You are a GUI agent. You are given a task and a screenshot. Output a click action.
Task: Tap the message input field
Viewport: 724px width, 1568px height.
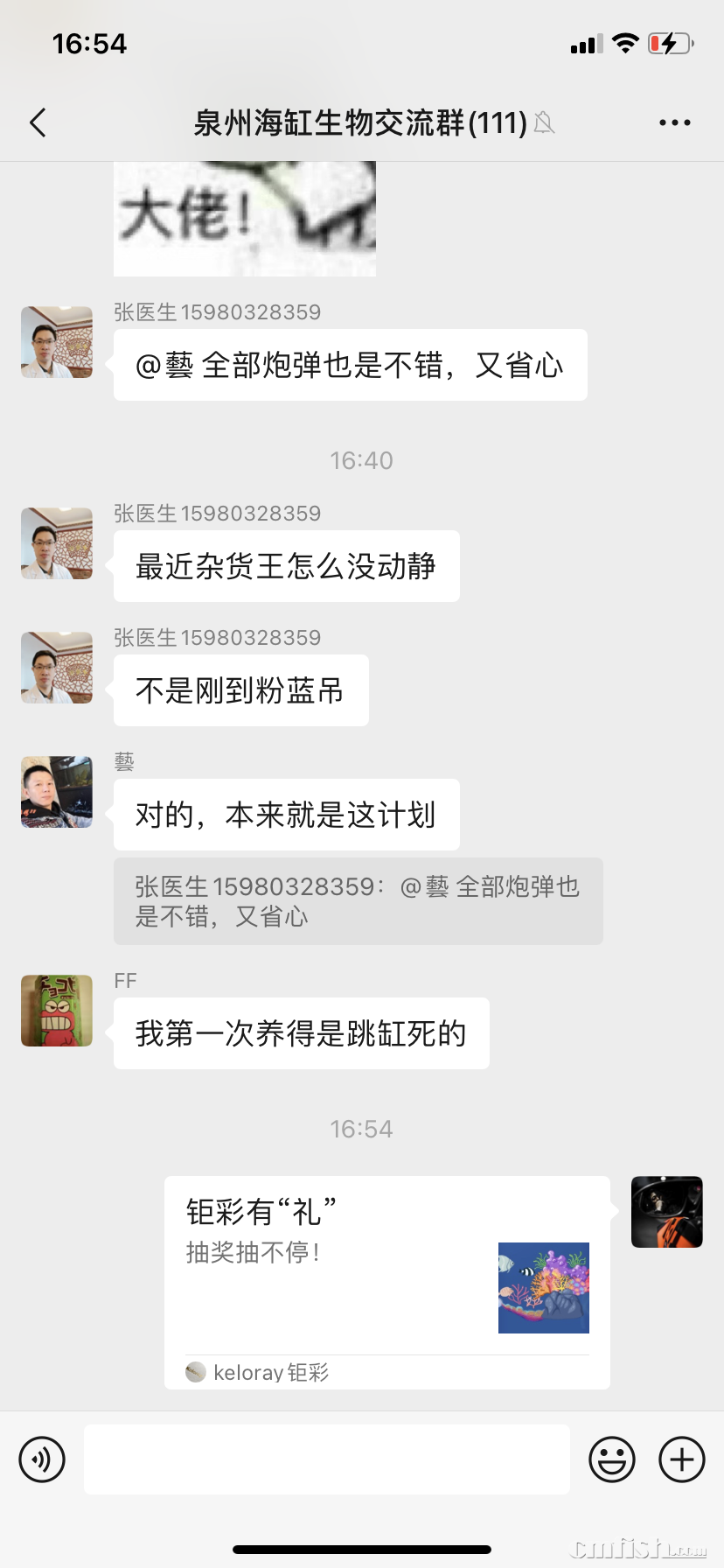pyautogui.click(x=326, y=1459)
